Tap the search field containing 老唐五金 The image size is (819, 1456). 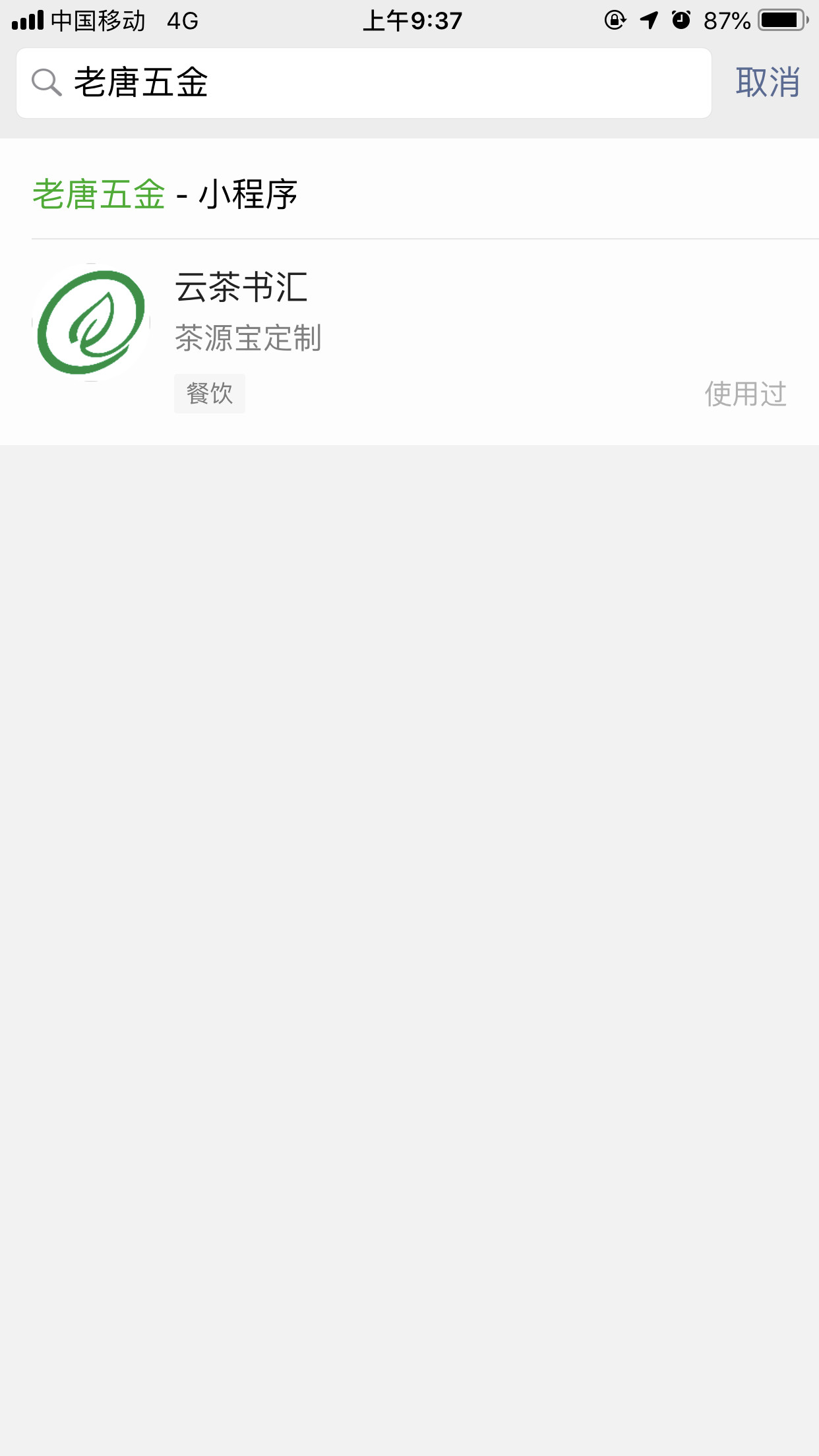coord(363,83)
